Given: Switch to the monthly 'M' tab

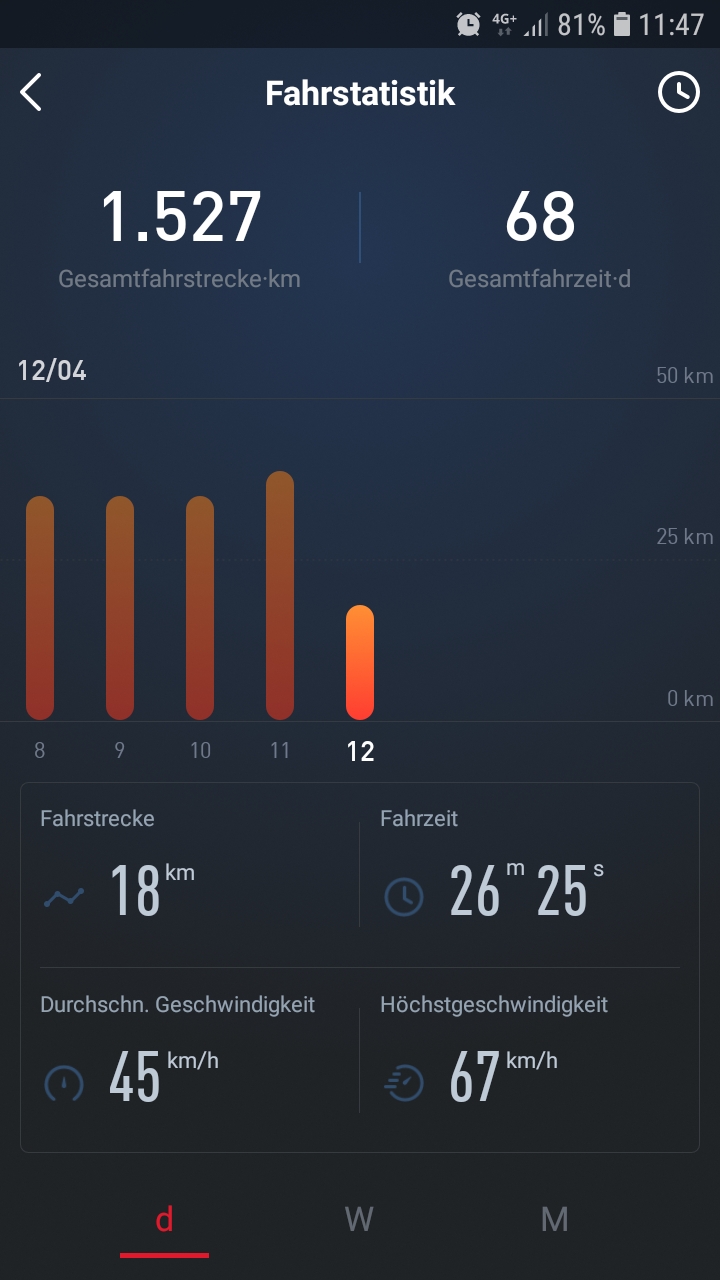Looking at the screenshot, I should tap(554, 1219).
